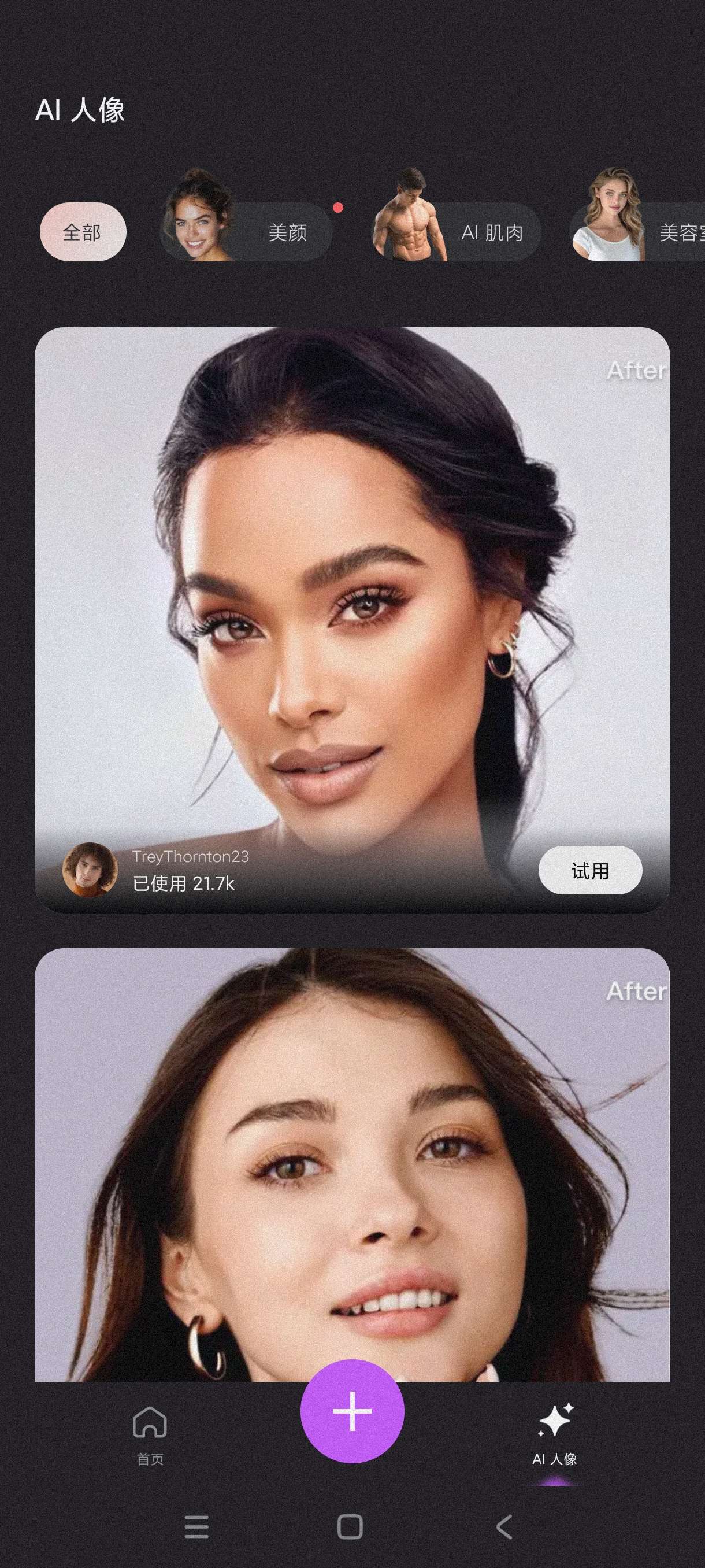
Task: Switch to the AI 人像 tab
Action: pyautogui.click(x=554, y=1434)
